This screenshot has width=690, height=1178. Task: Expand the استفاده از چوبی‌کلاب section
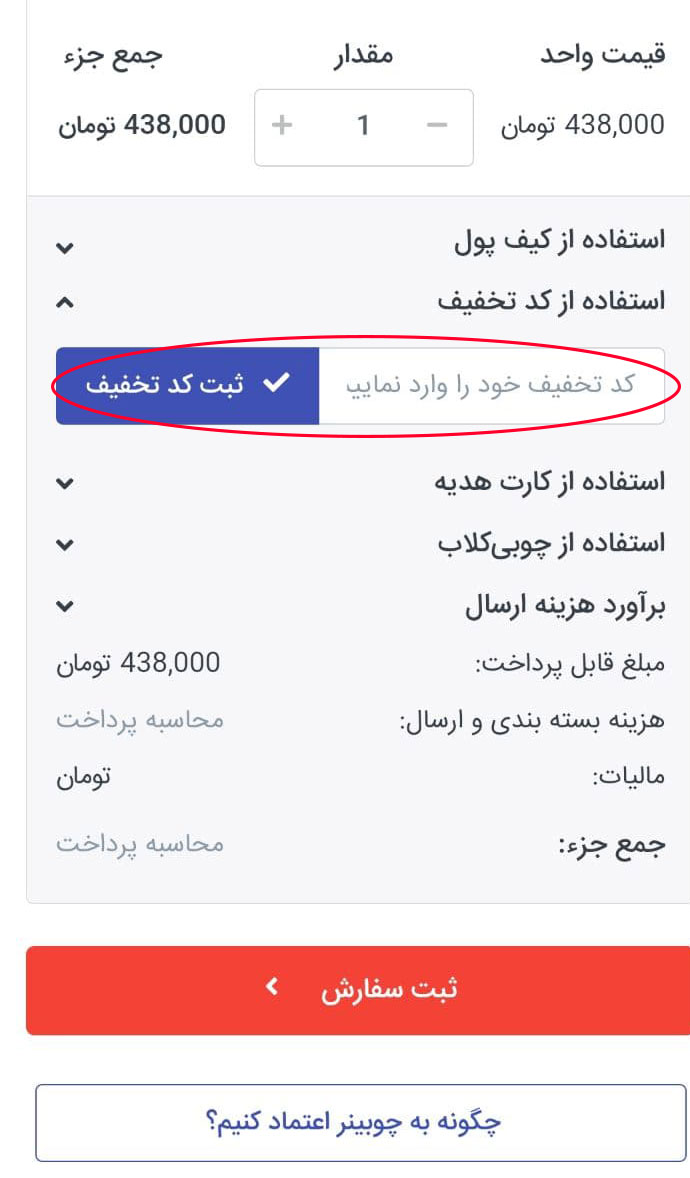[360, 544]
